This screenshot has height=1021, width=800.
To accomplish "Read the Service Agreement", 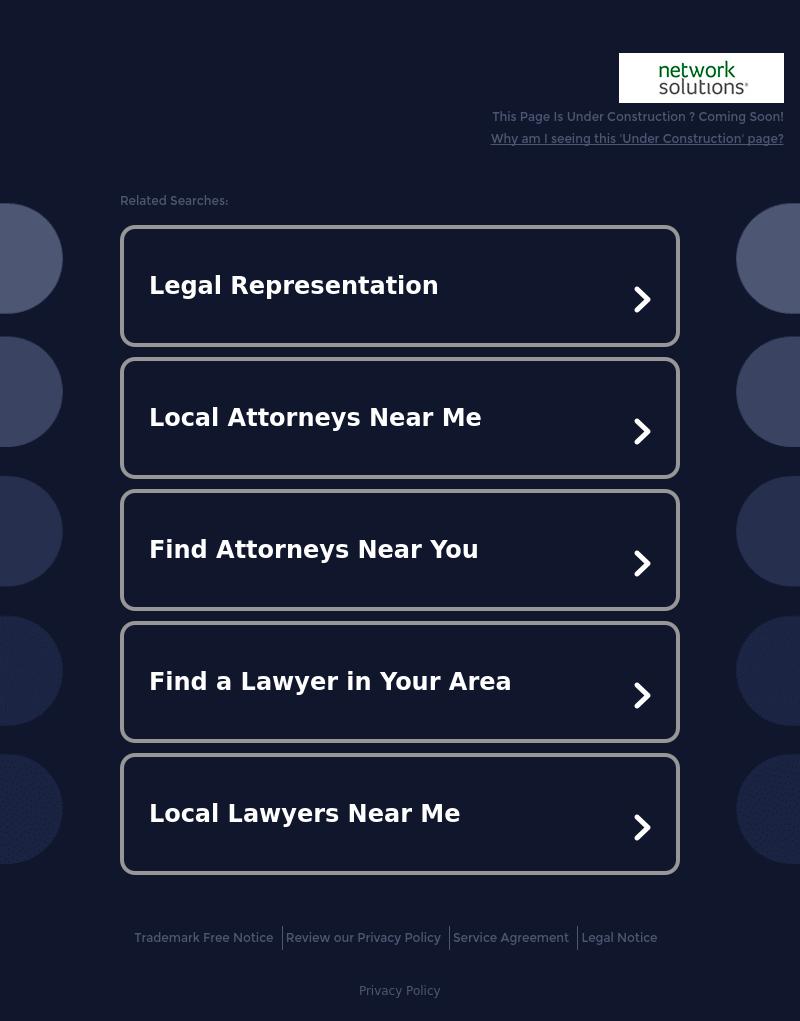I will tap(510, 938).
